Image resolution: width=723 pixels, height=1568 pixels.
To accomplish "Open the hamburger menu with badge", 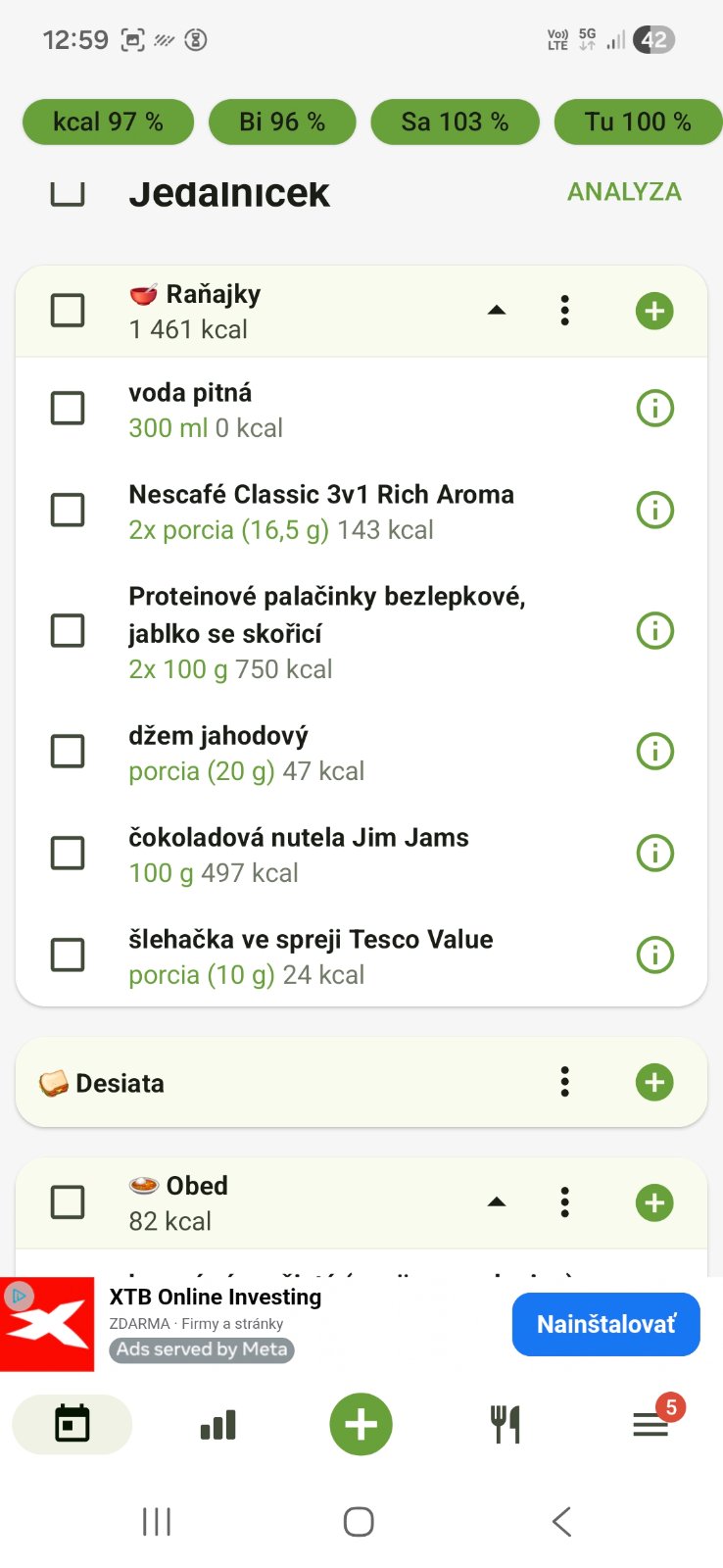I will 651,1425.
